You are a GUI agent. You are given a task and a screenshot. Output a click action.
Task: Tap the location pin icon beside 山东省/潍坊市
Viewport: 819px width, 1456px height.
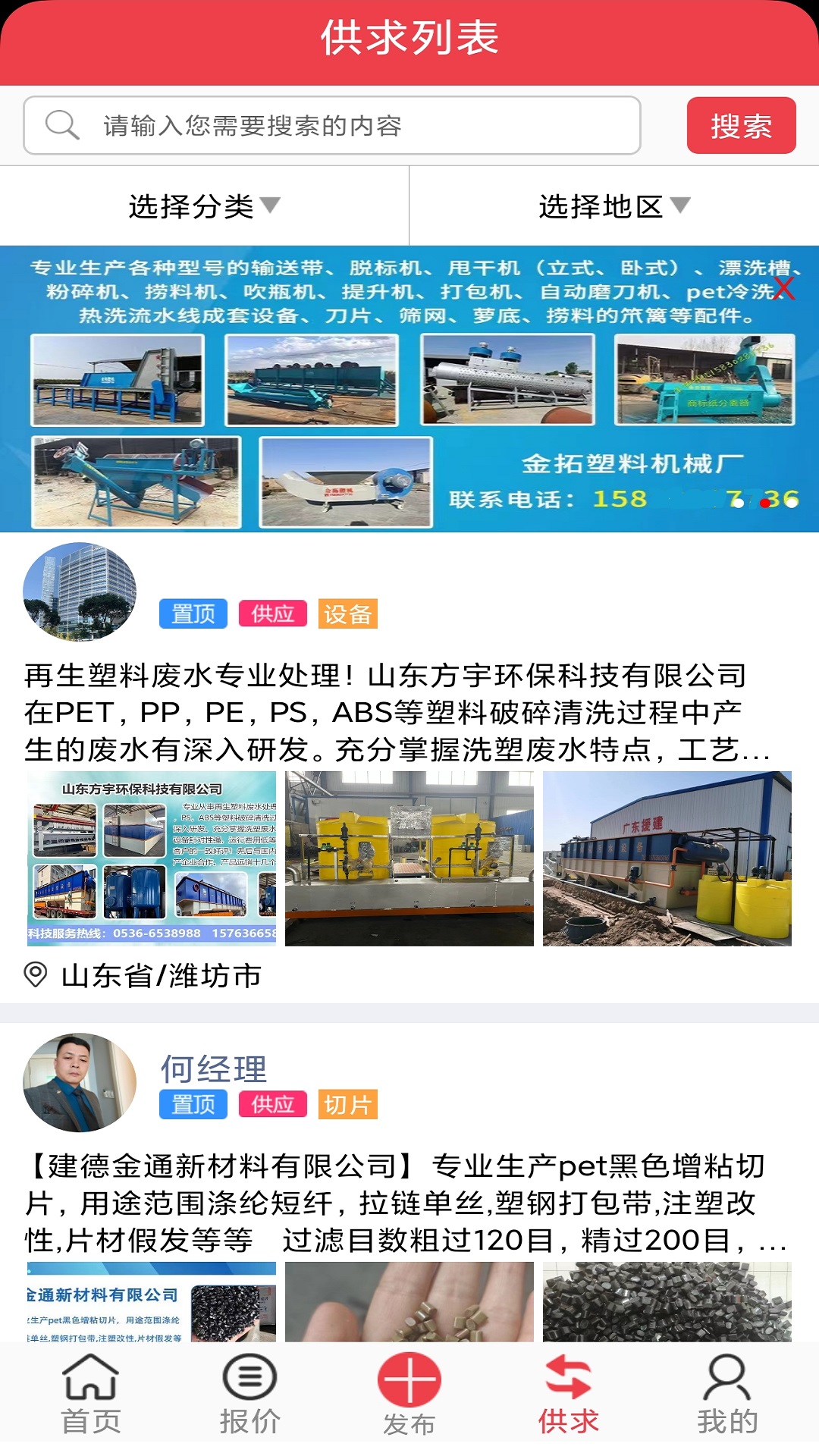point(34,977)
